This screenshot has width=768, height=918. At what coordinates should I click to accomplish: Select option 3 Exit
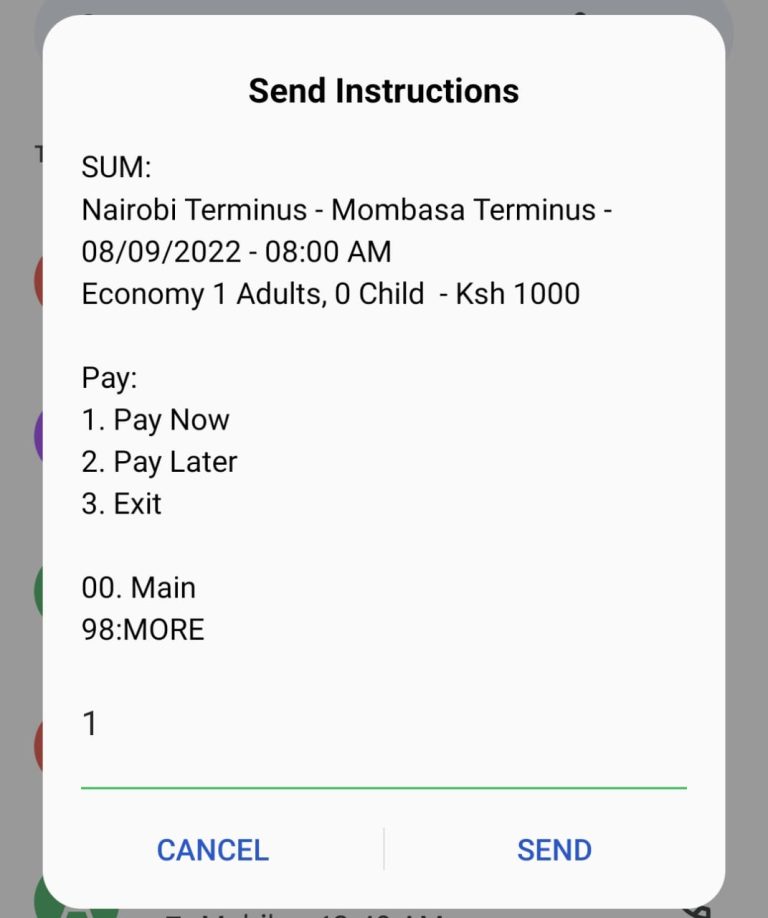pos(121,504)
